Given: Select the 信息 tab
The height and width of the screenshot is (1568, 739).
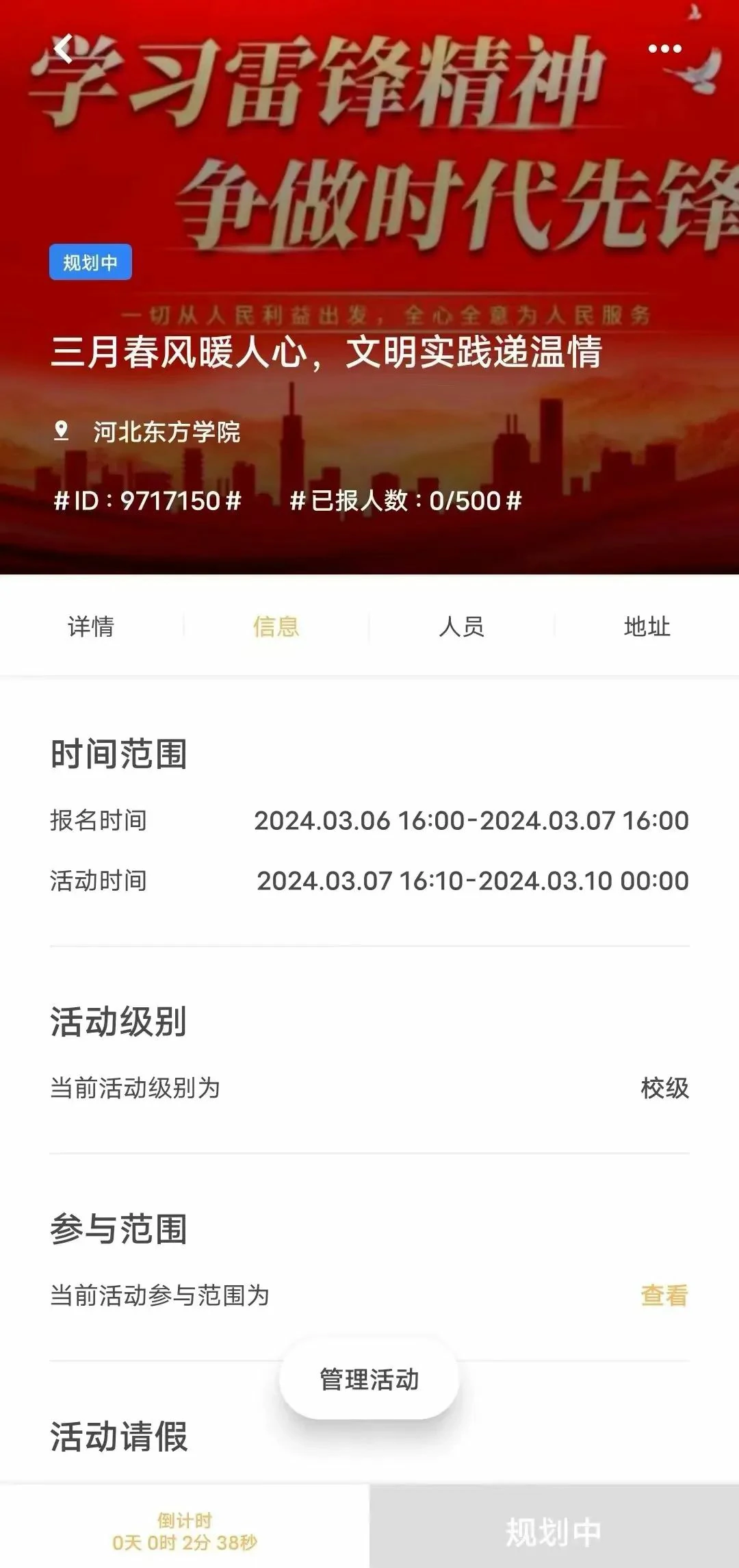Looking at the screenshot, I should (276, 627).
